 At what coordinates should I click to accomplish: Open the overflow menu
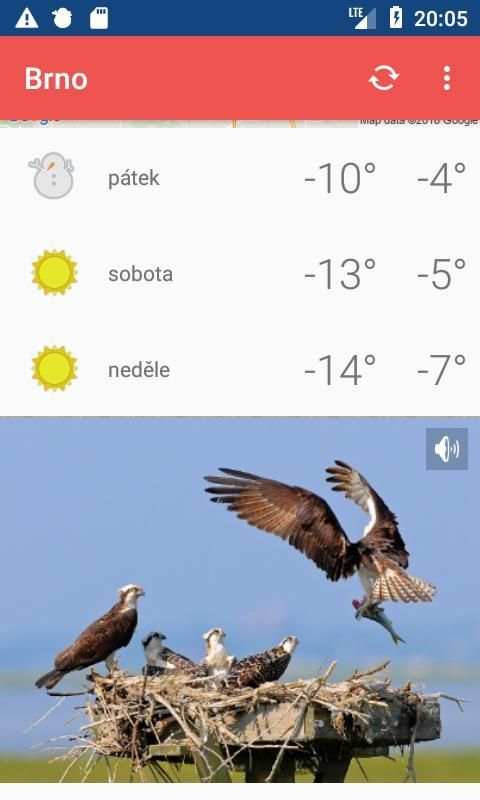[447, 79]
